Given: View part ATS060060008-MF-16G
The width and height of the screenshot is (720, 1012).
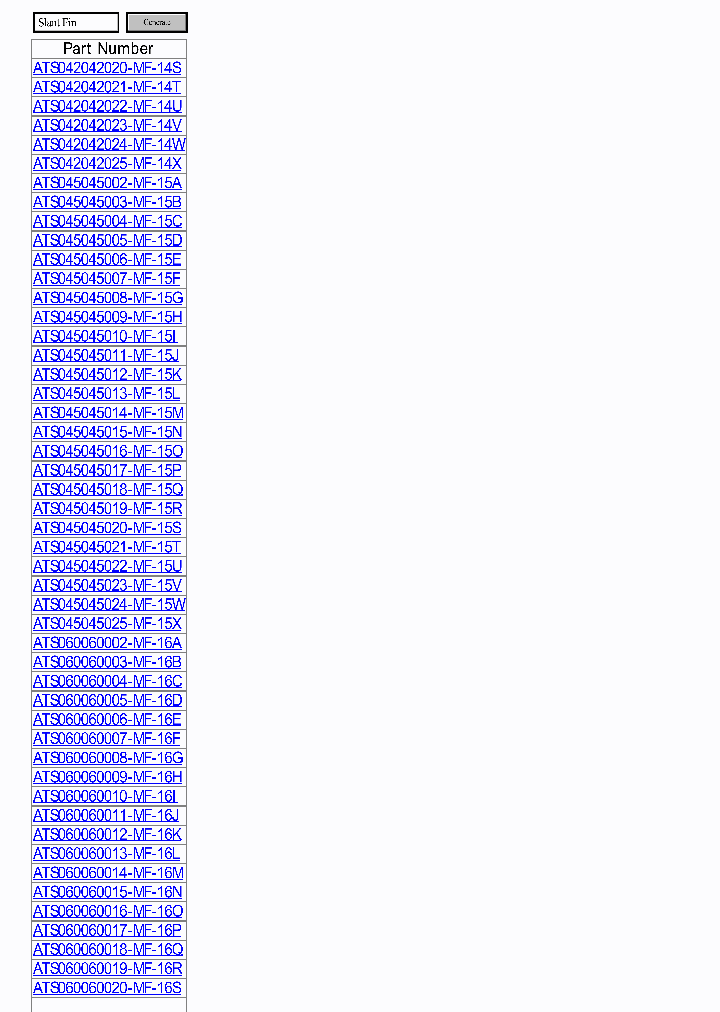Looking at the screenshot, I should pyautogui.click(x=108, y=758).
